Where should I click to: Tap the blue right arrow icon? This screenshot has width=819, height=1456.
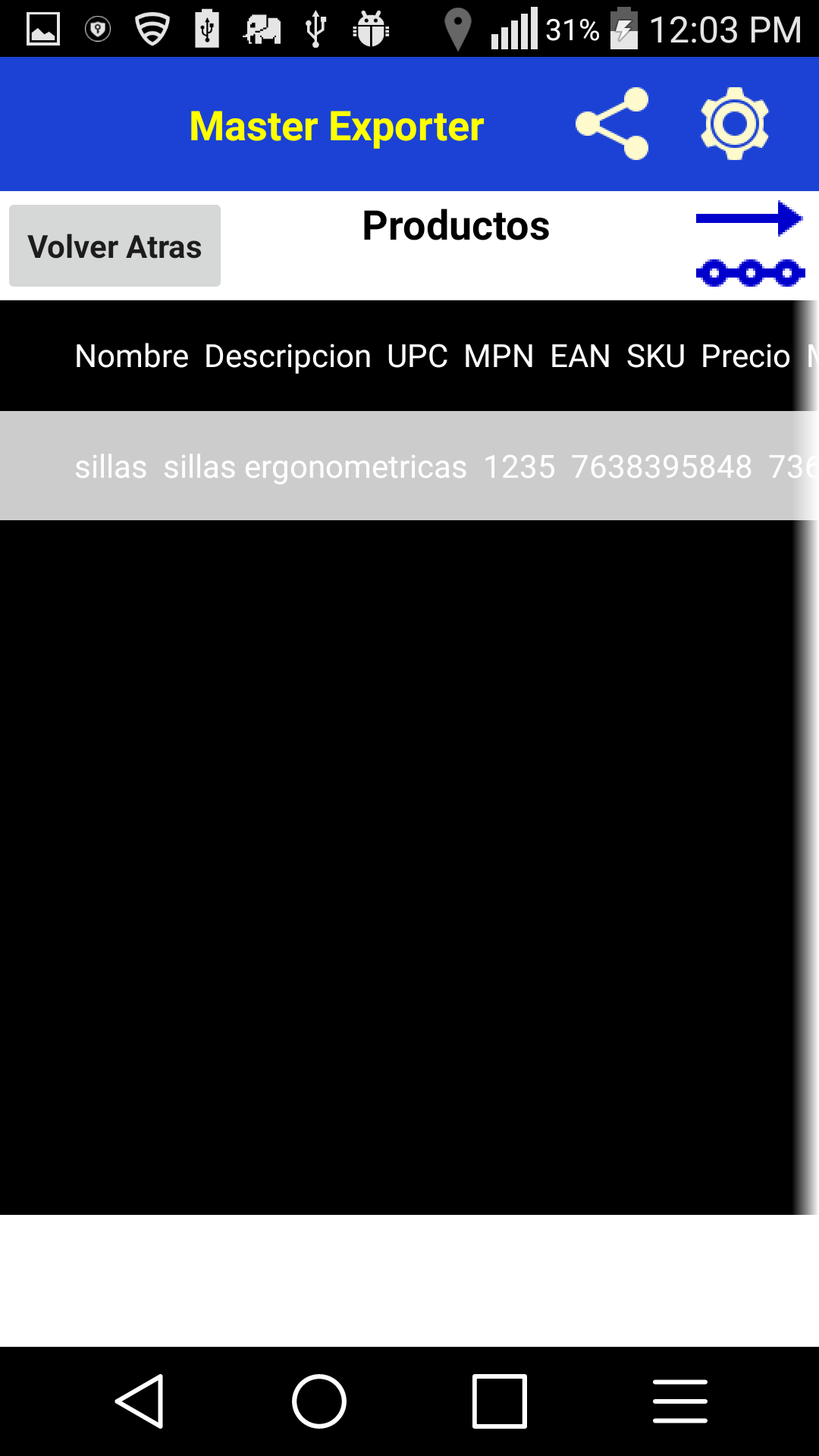click(749, 218)
